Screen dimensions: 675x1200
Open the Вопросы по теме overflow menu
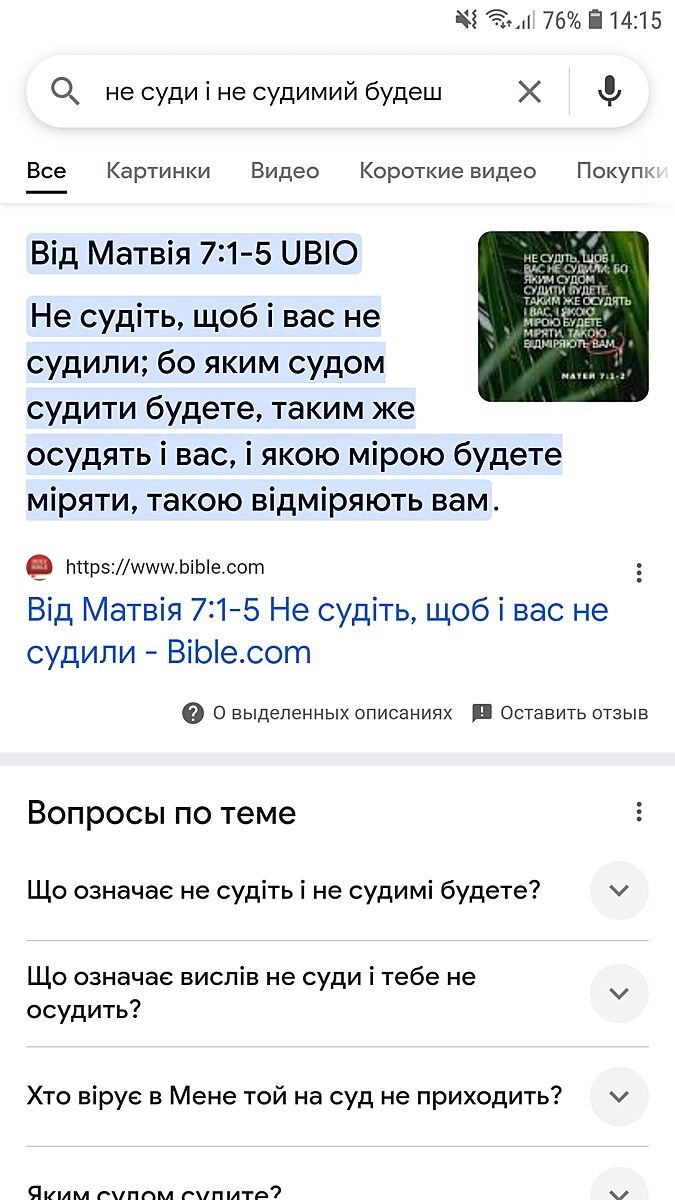(x=639, y=812)
